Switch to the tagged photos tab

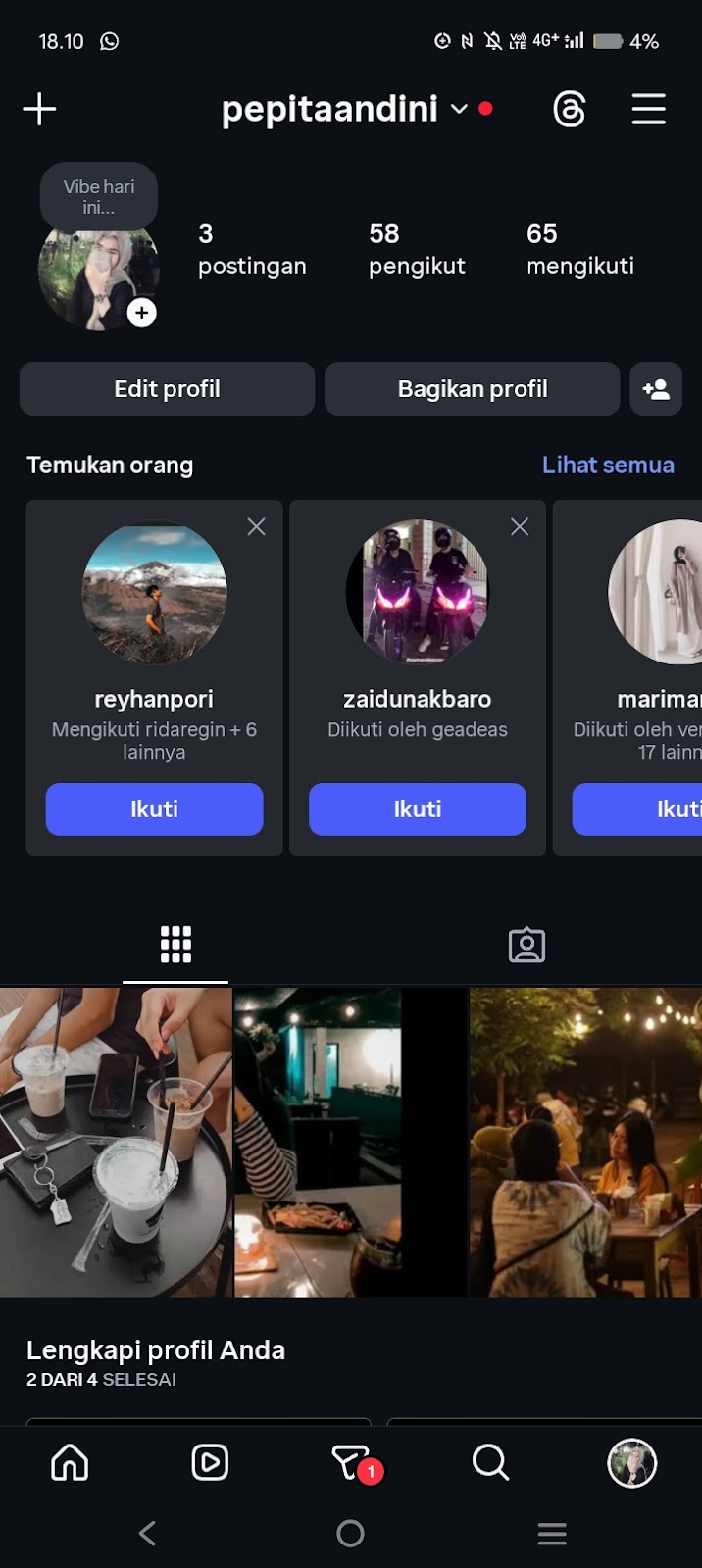(x=526, y=945)
